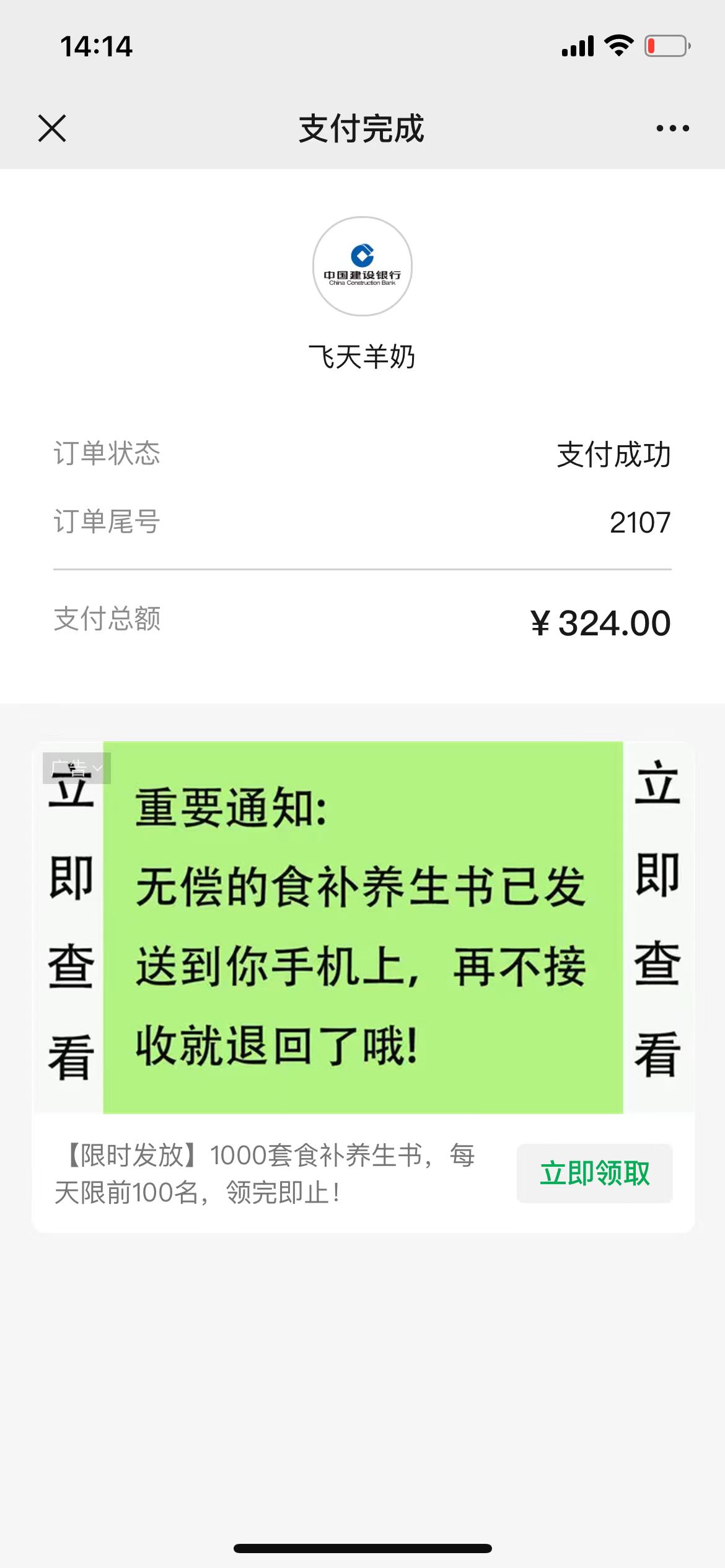Image resolution: width=725 pixels, height=1568 pixels.
Task: Open the 重要通知 ad banner
Action: point(363,927)
